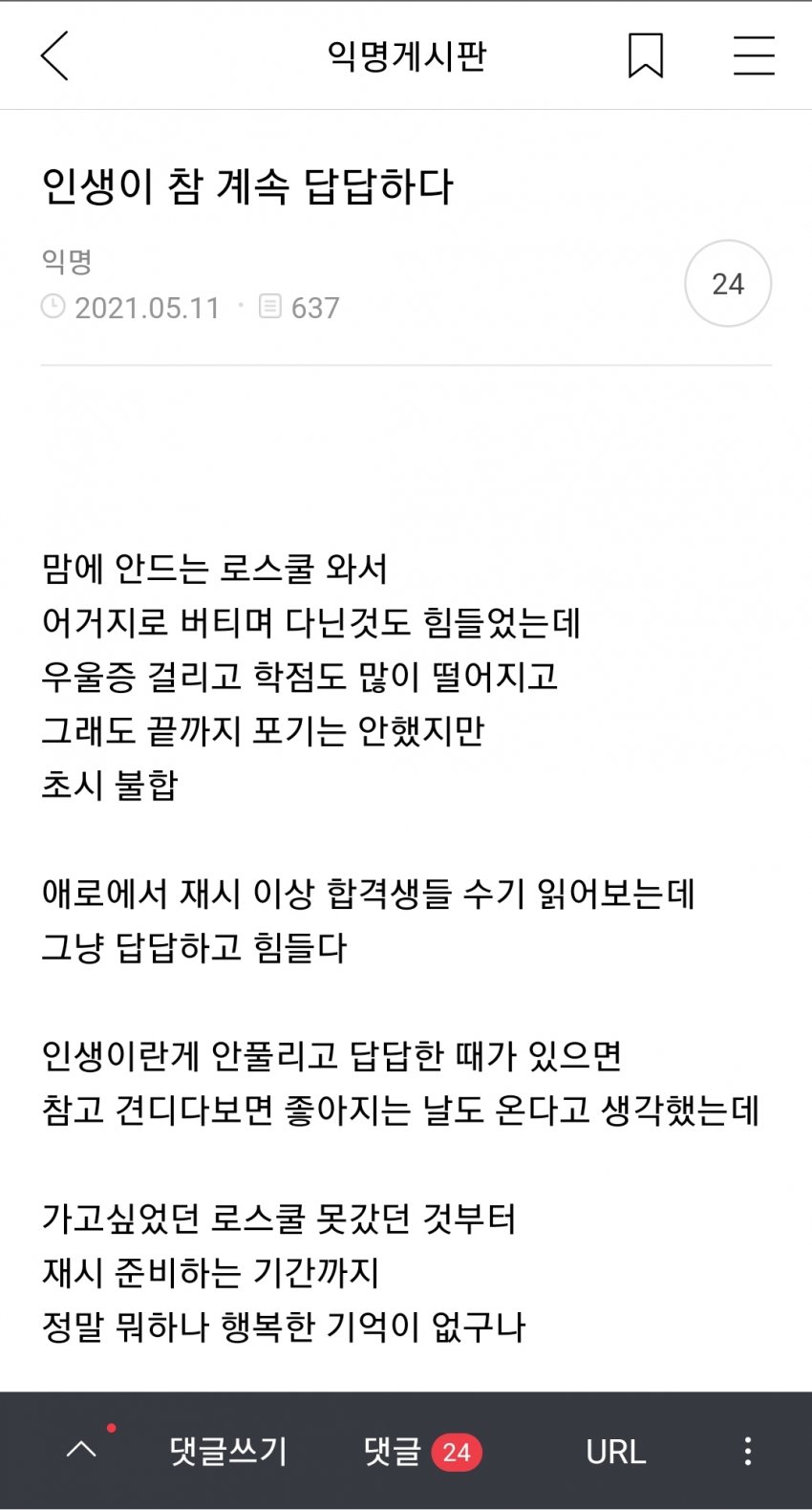Bookmark this anonymous board post
This screenshot has height=1510, width=812.
tap(646, 55)
